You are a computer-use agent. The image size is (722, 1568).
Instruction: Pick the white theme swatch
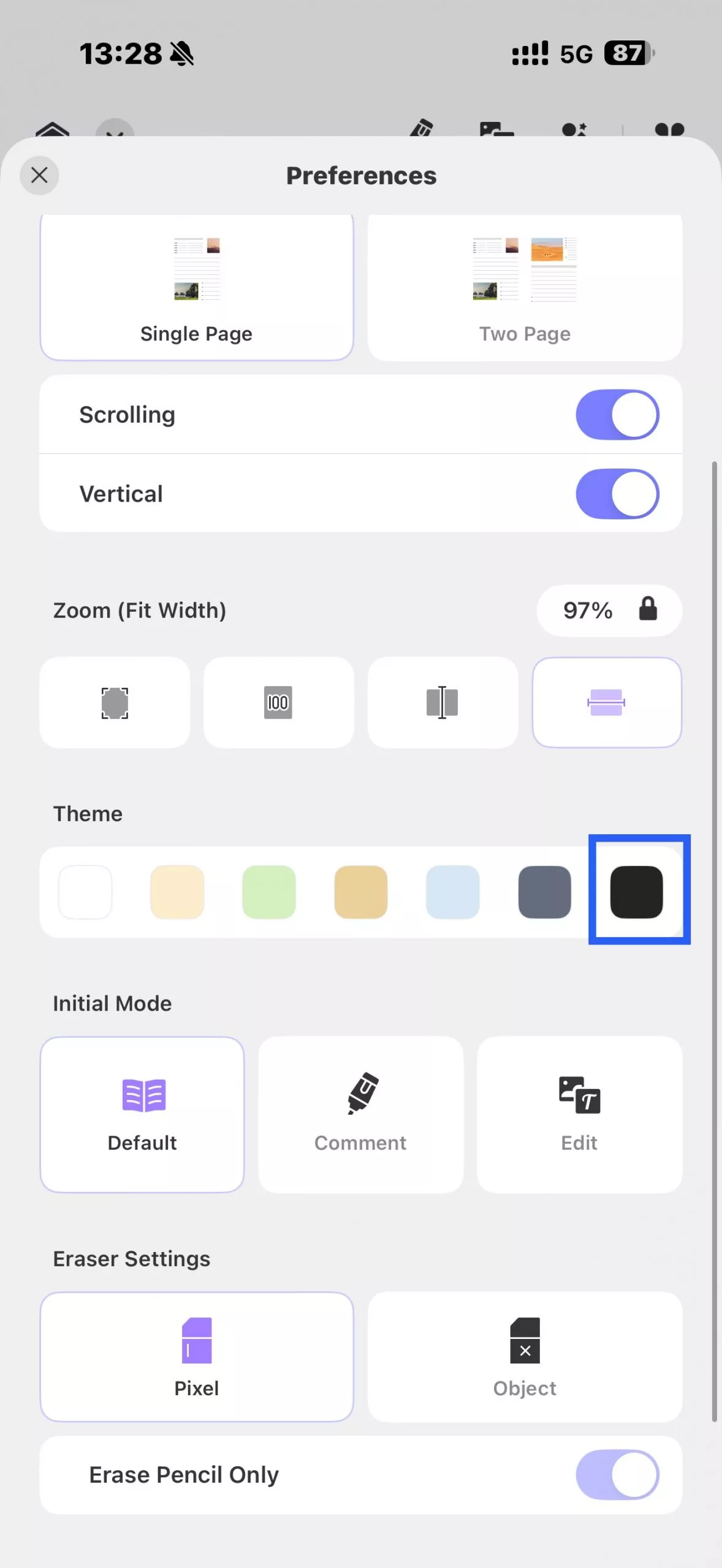85,892
